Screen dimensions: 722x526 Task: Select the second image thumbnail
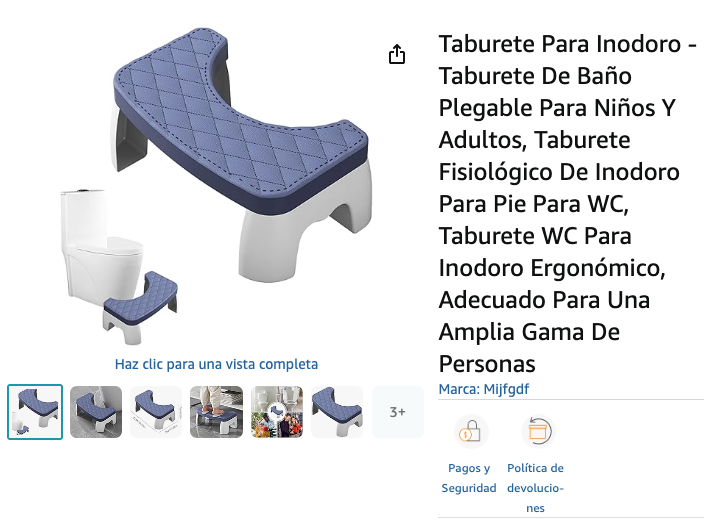pos(96,412)
